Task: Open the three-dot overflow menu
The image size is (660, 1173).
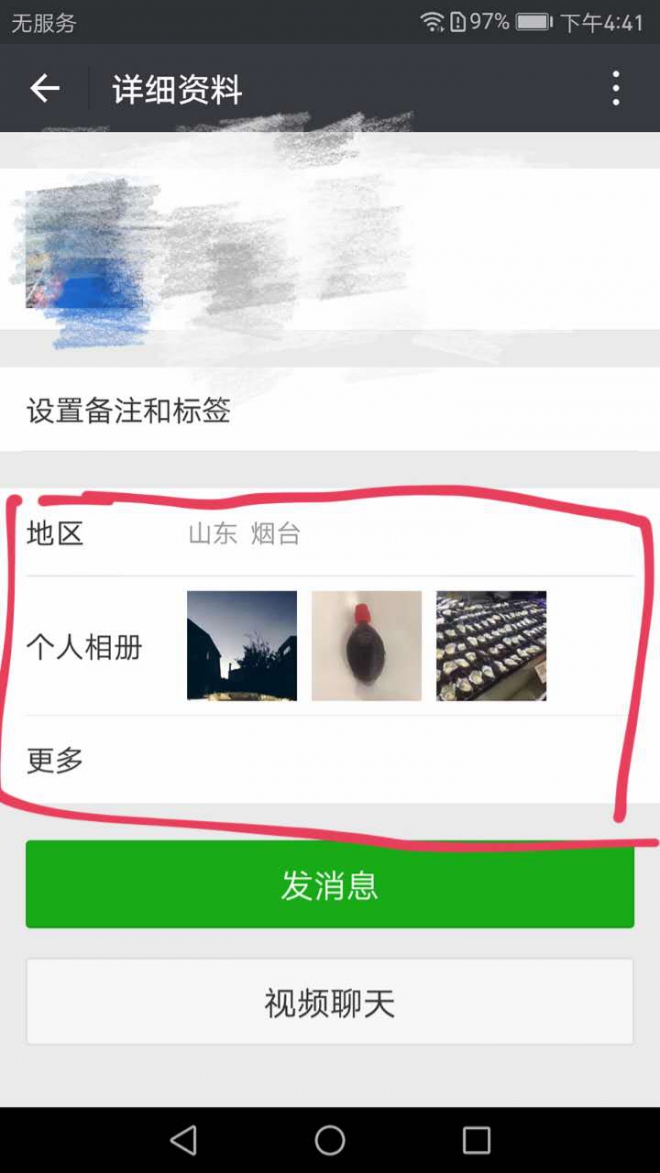Action: click(x=615, y=88)
